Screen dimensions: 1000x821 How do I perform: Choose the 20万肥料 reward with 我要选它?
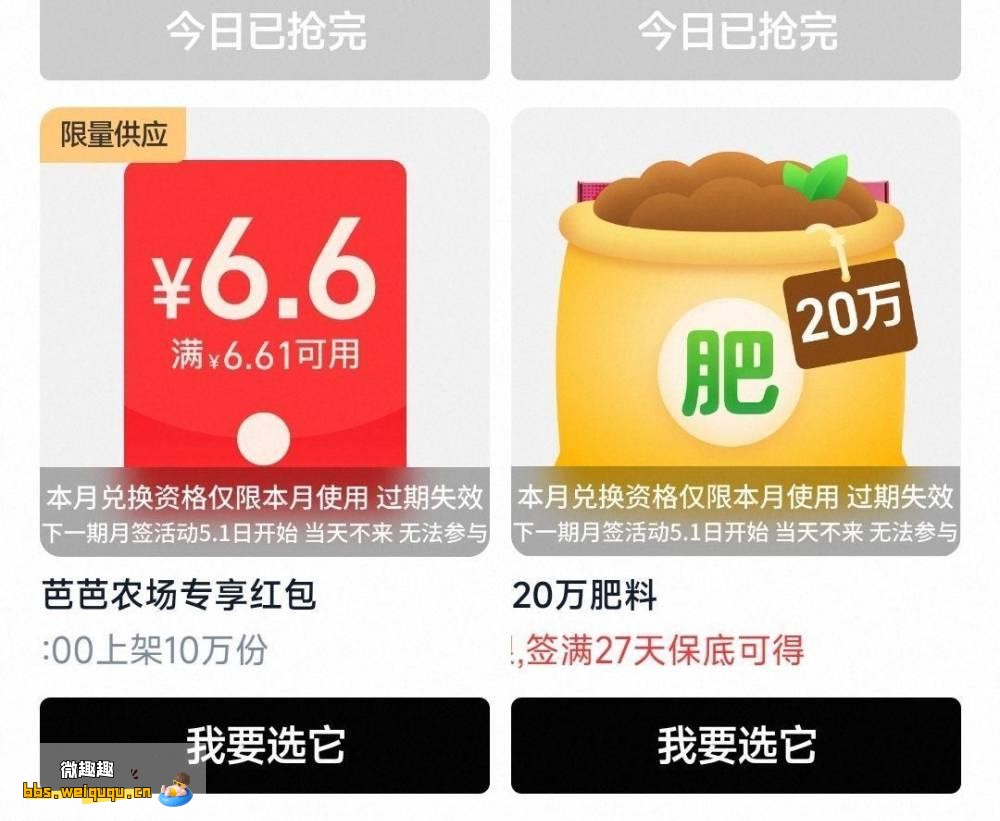tap(736, 745)
